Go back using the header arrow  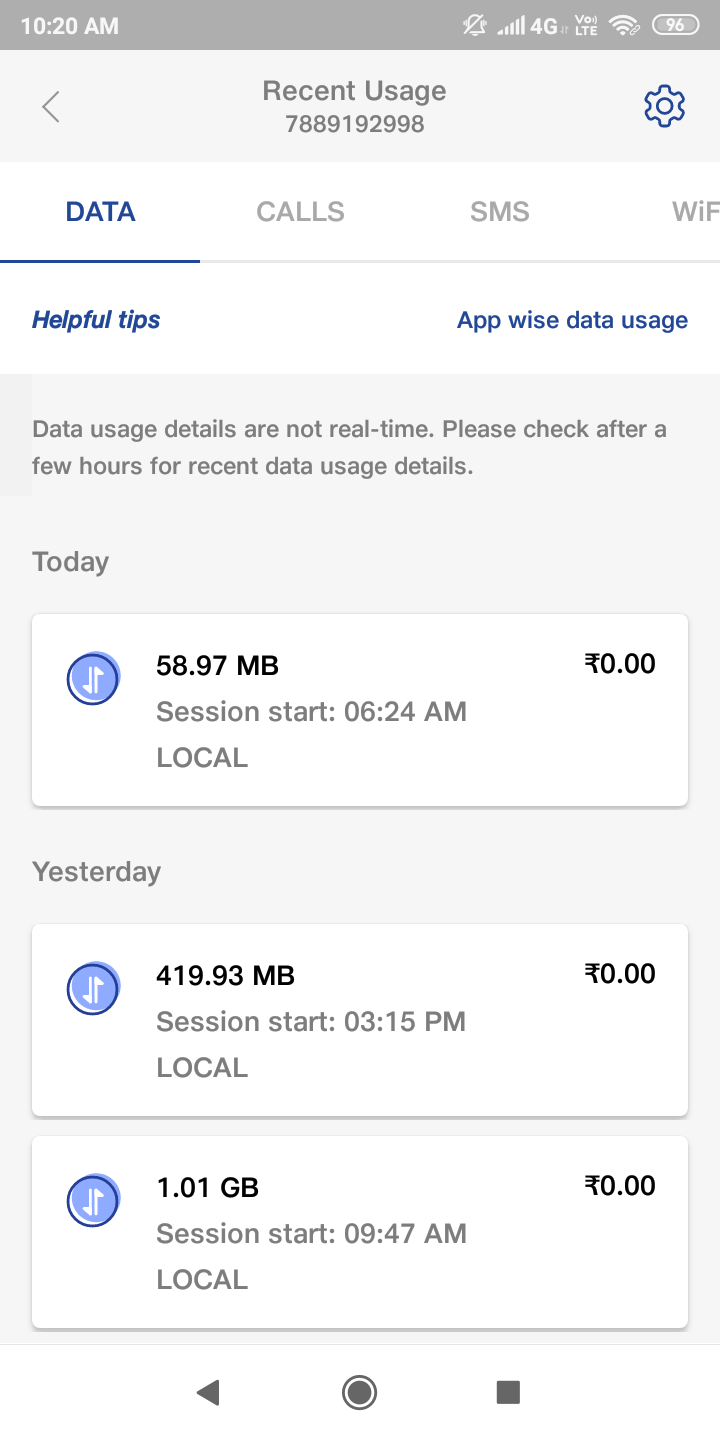(51, 107)
